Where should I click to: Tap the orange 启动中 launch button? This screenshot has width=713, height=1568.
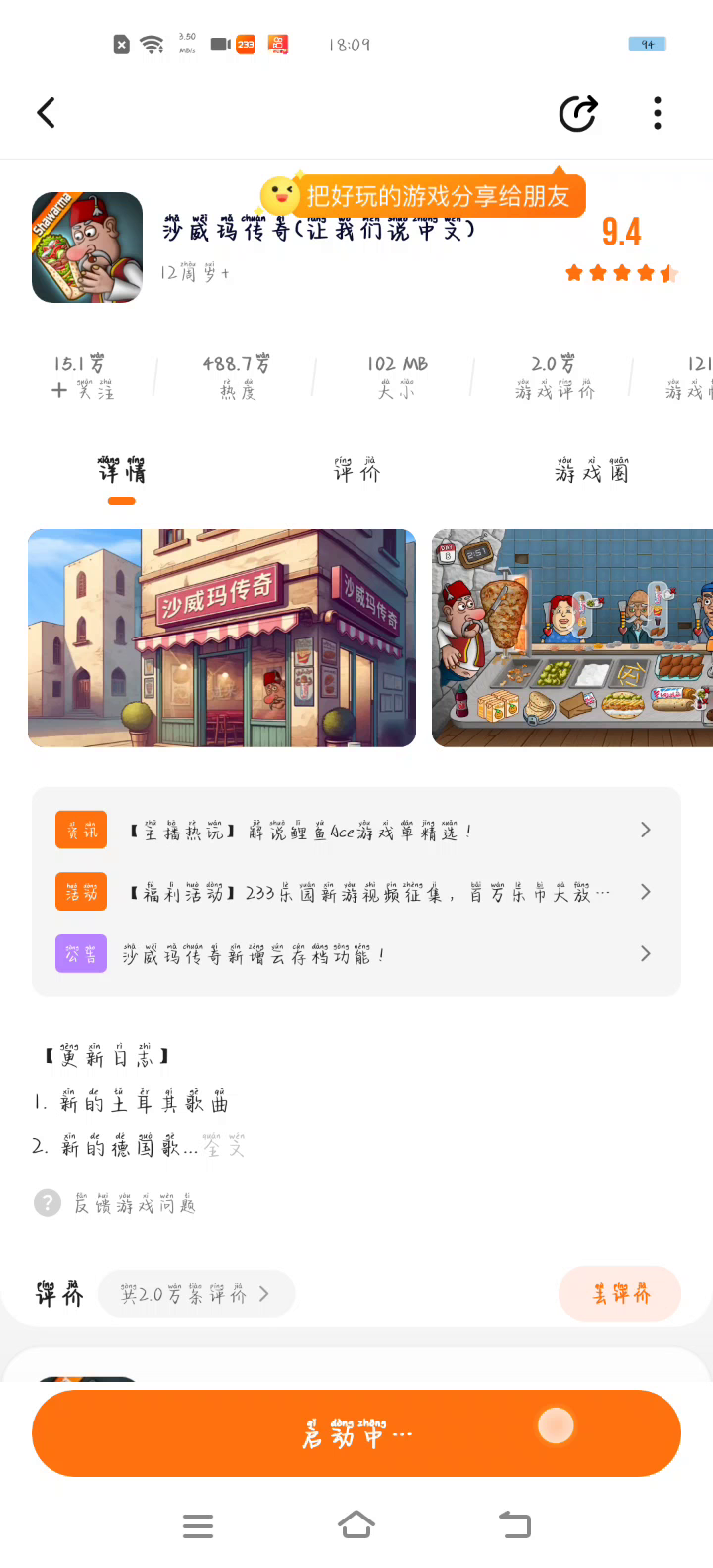coord(356,1433)
